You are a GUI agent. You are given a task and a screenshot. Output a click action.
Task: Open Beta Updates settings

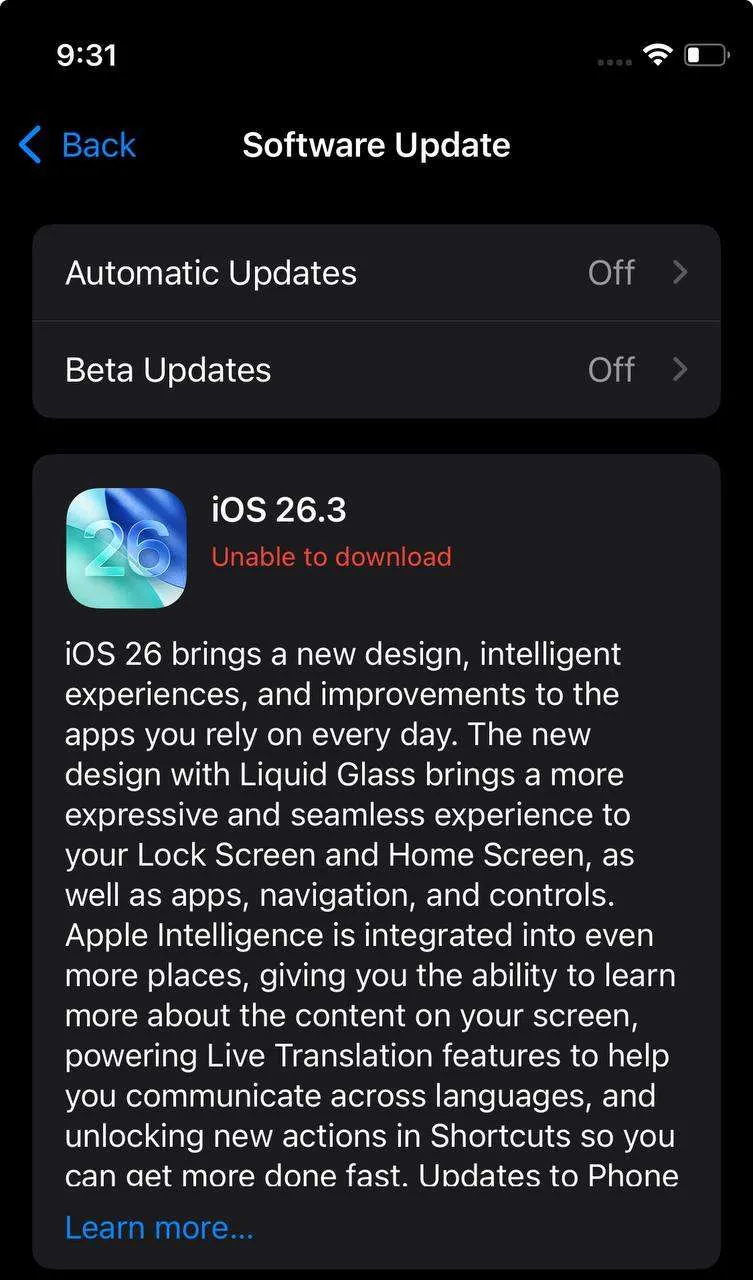(x=376, y=370)
